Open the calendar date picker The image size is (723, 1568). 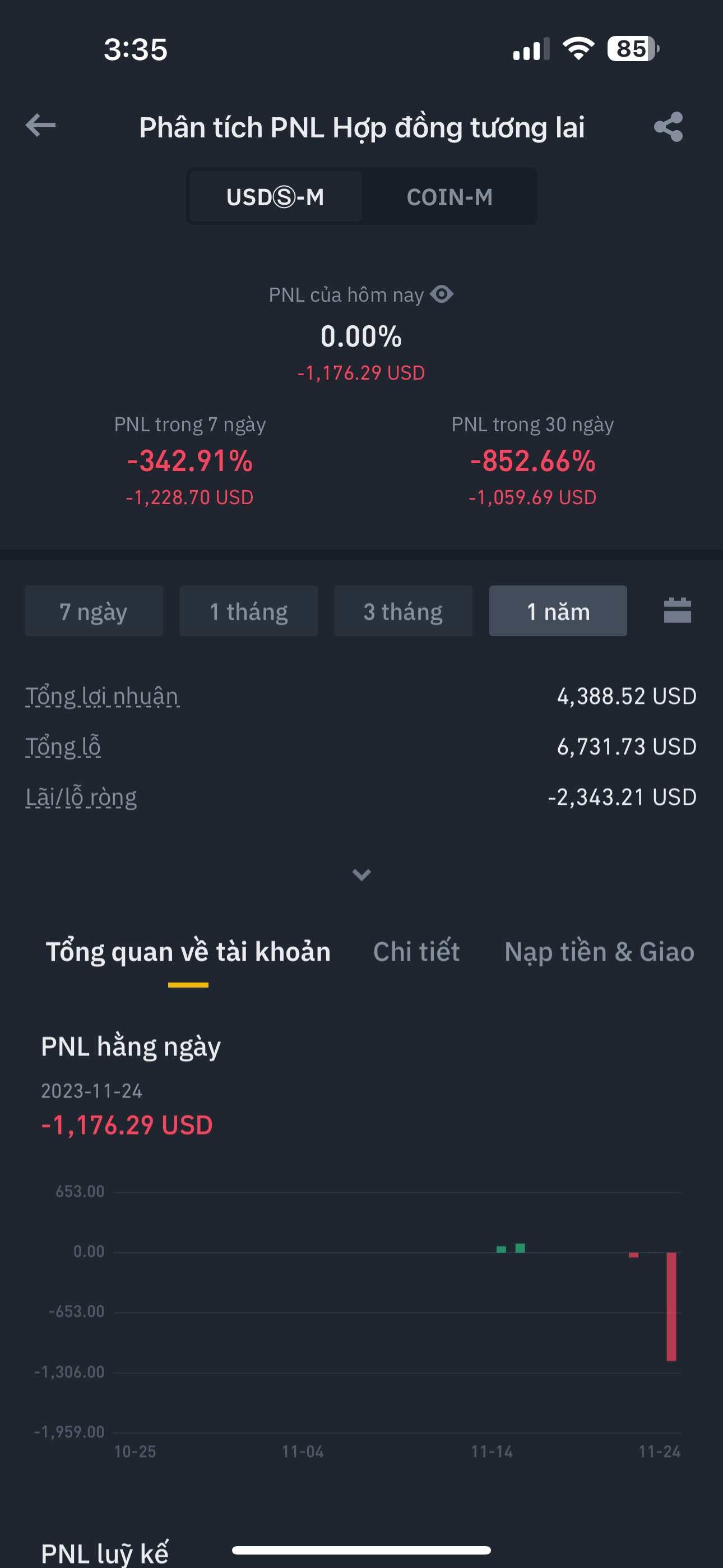676,611
